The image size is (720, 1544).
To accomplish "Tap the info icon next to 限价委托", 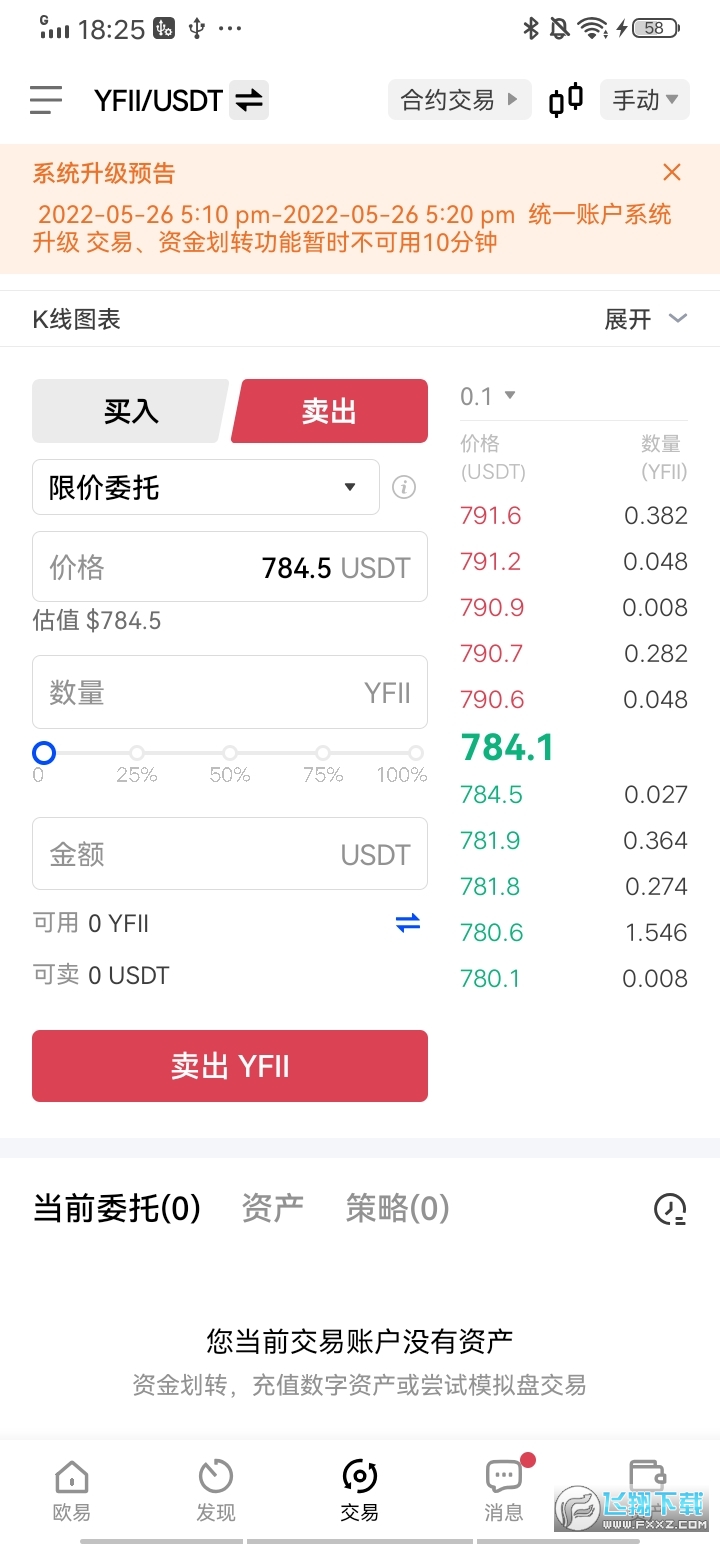I will pyautogui.click(x=403, y=487).
